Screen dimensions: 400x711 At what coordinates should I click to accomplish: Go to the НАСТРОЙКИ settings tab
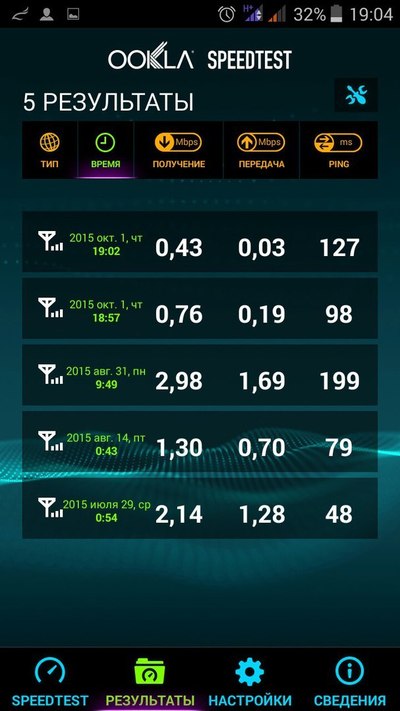coord(250,680)
